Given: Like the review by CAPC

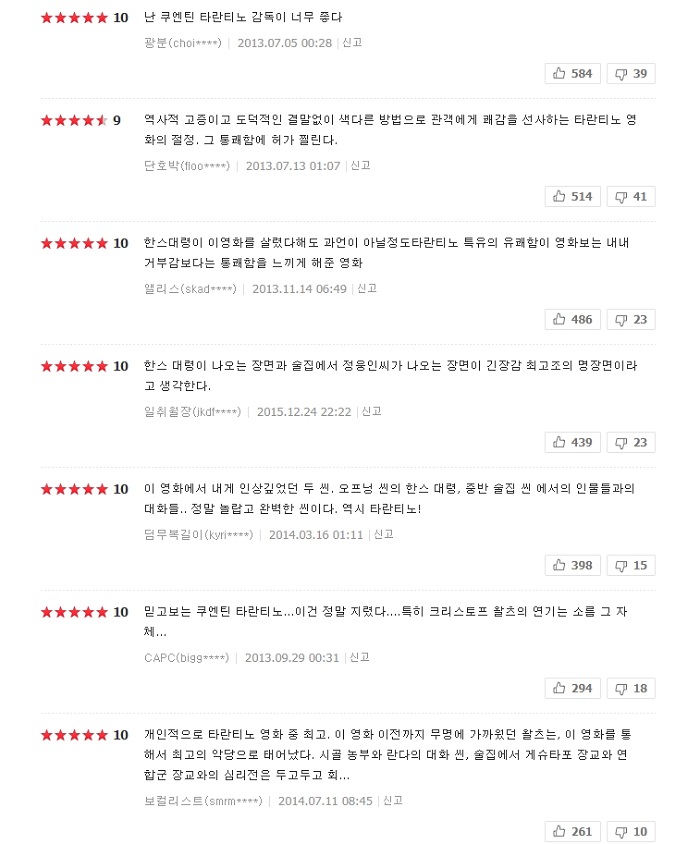Looking at the screenshot, I should pyautogui.click(x=573, y=688).
